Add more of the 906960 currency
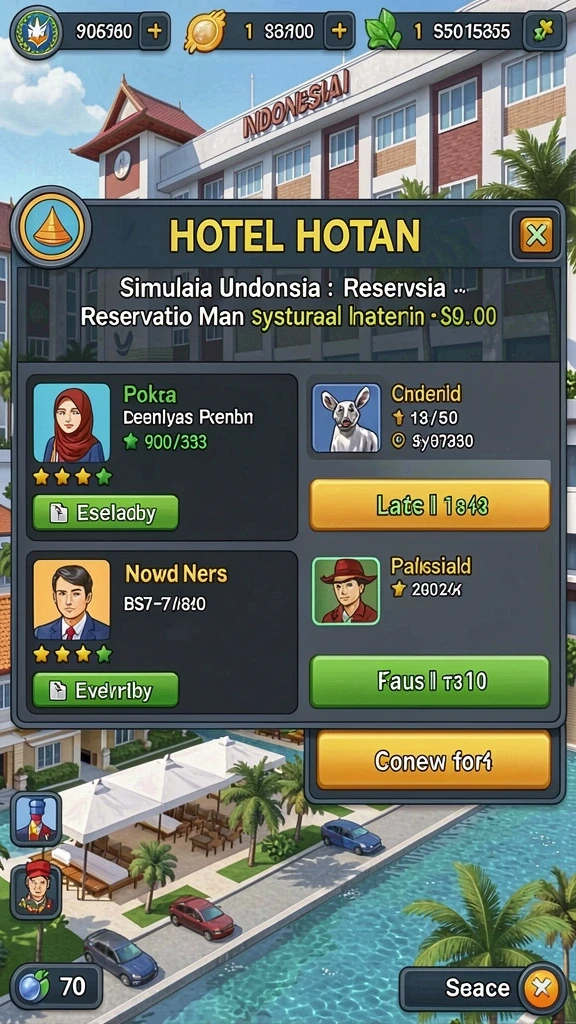Image resolution: width=576 pixels, height=1024 pixels. 155,31
